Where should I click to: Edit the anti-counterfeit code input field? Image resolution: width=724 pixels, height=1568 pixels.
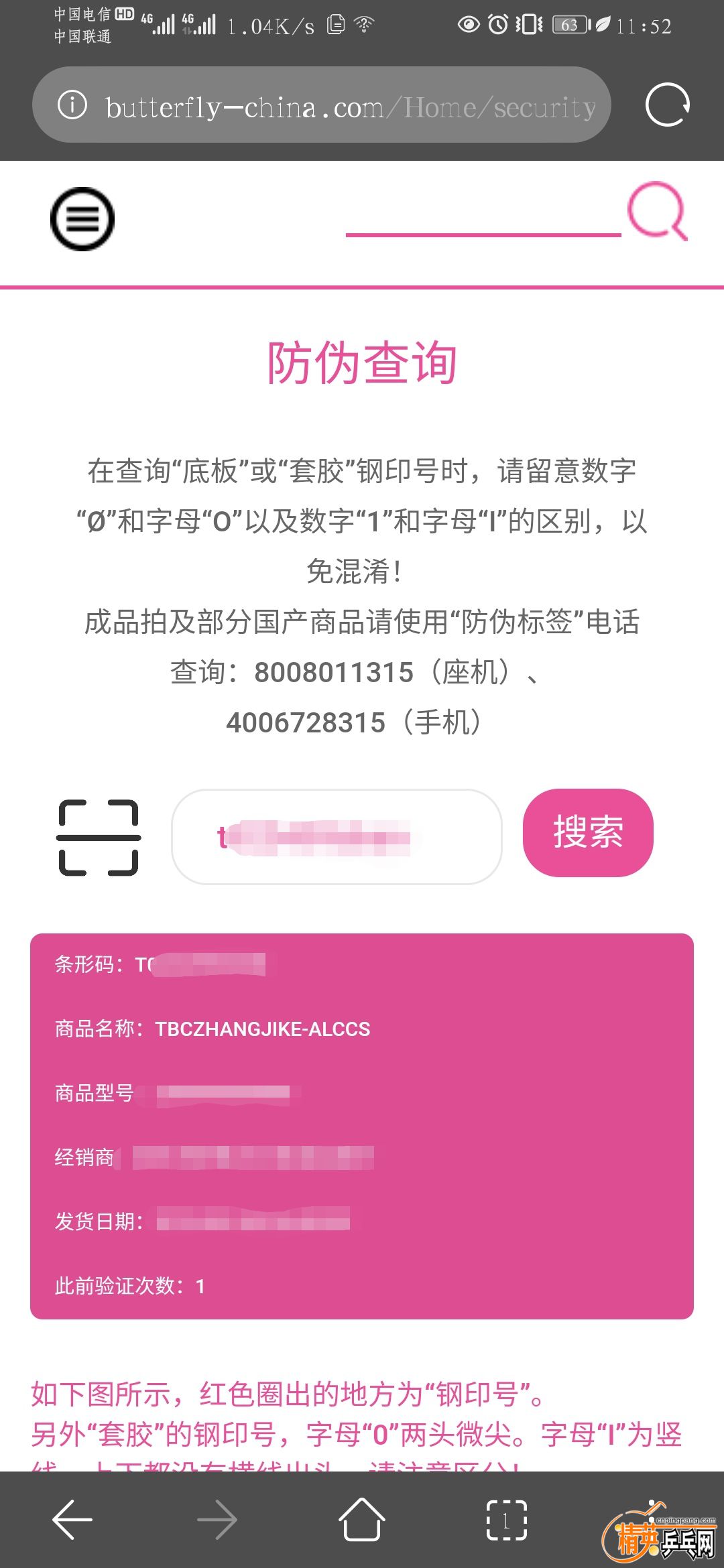click(337, 837)
